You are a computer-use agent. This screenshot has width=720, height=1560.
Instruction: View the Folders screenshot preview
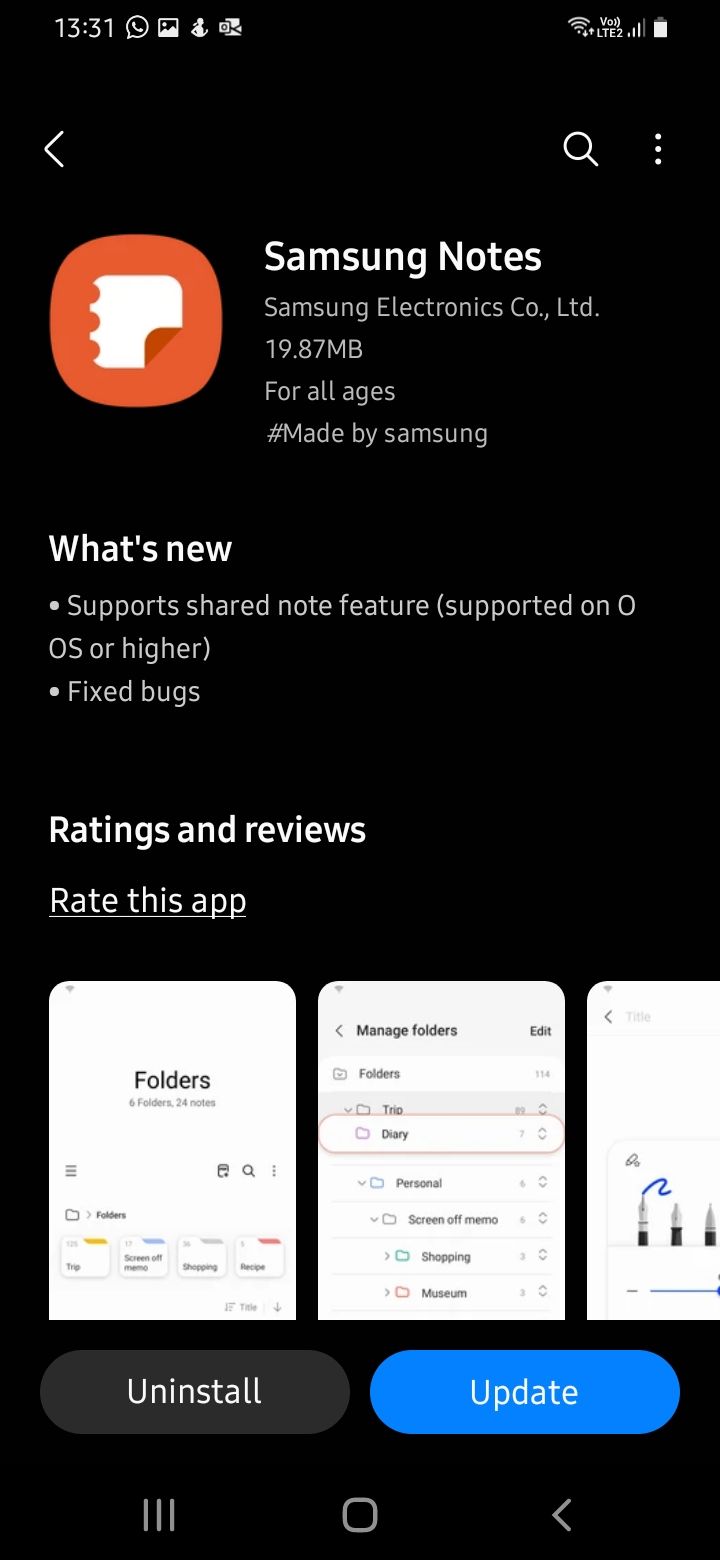pos(172,1150)
